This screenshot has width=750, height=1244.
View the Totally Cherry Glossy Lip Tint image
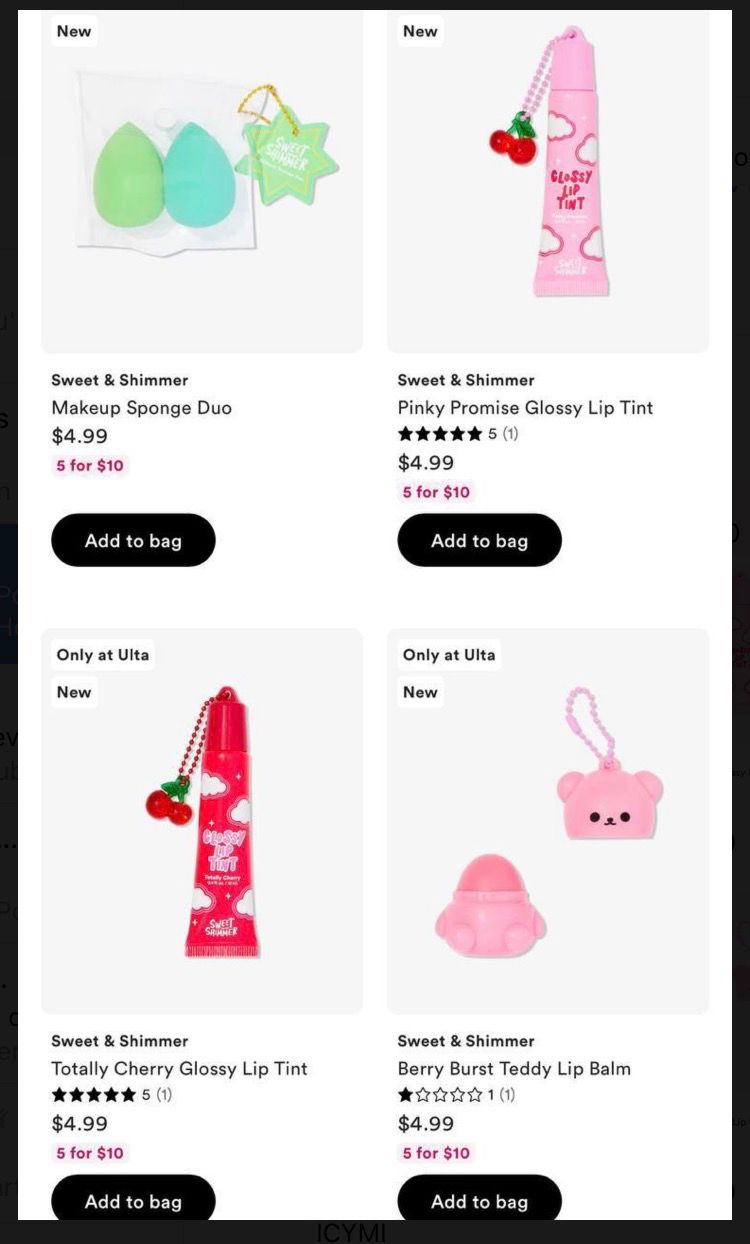201,820
